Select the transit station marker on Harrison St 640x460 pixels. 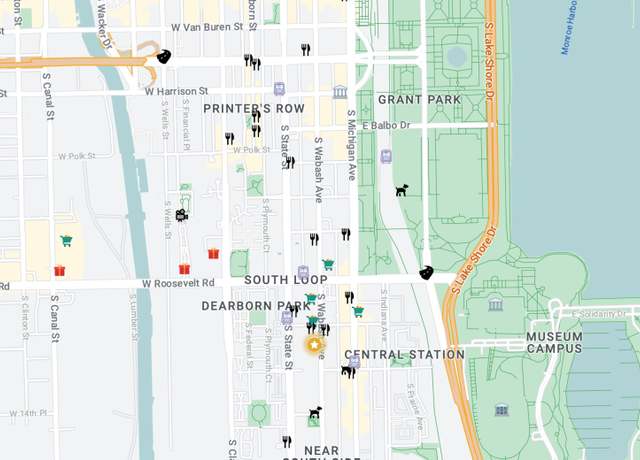[x=279, y=88]
